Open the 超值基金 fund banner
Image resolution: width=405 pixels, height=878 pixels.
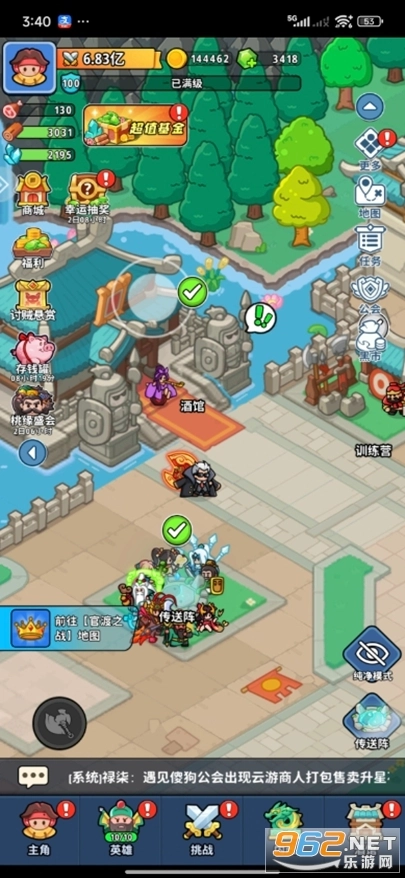tap(136, 126)
